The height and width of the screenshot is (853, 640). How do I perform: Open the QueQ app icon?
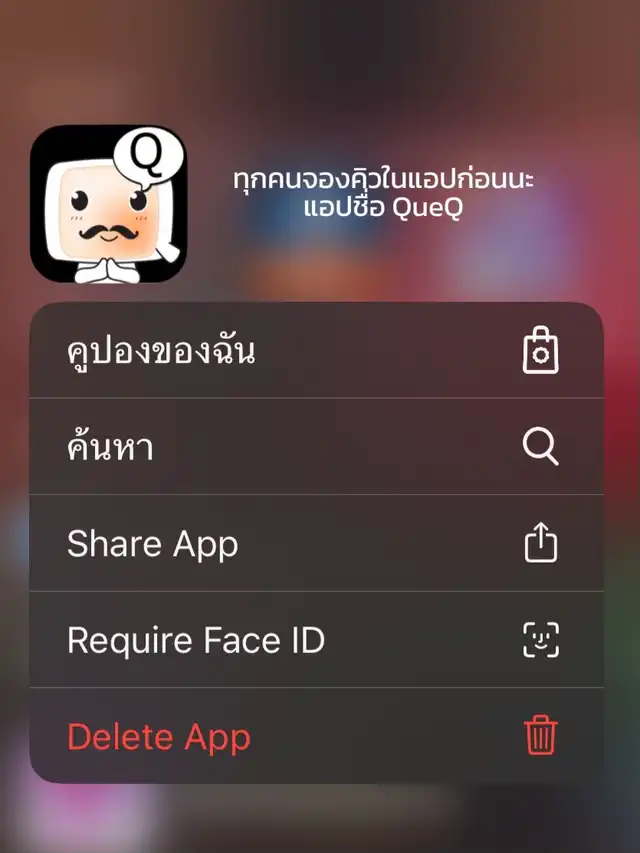[x=108, y=205]
